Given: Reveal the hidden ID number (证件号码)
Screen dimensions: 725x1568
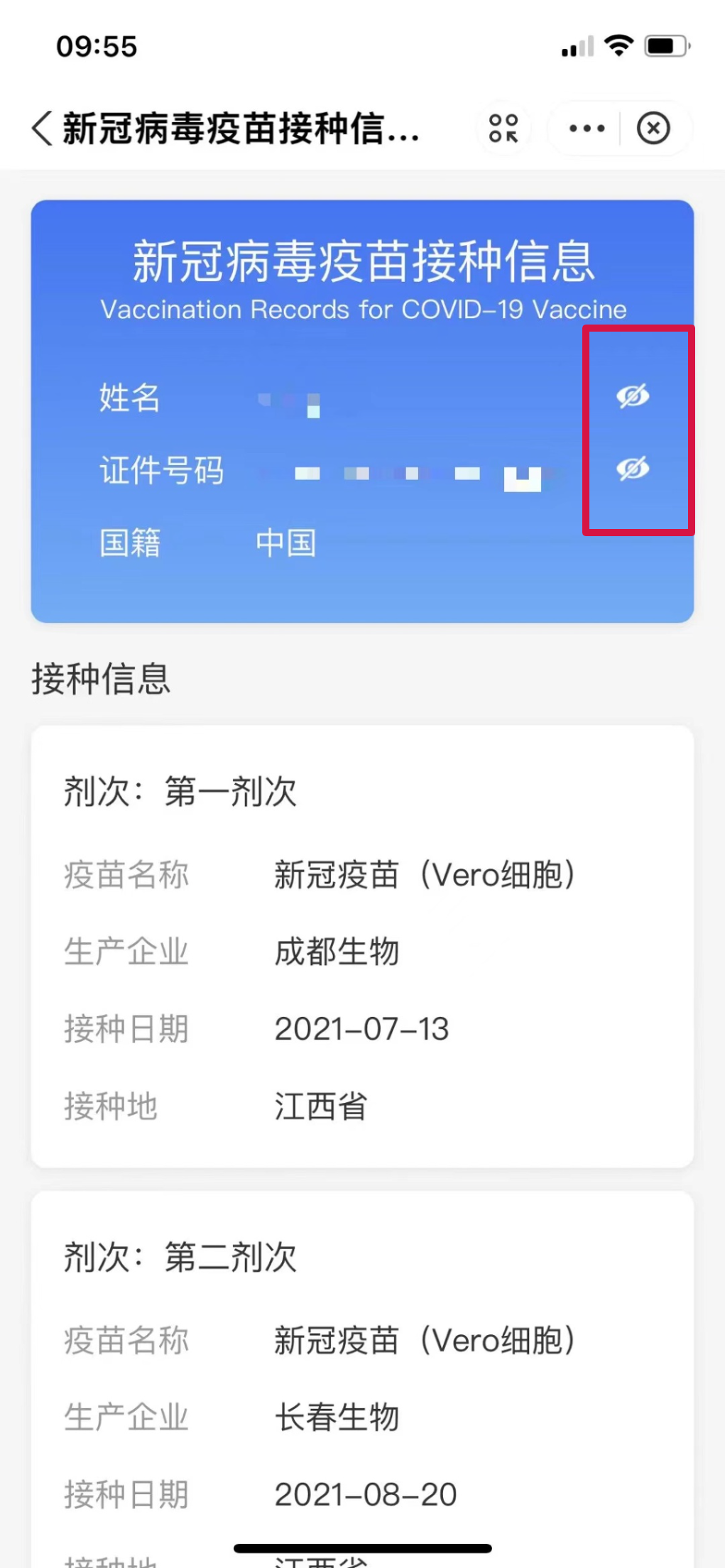Looking at the screenshot, I should click(x=633, y=469).
